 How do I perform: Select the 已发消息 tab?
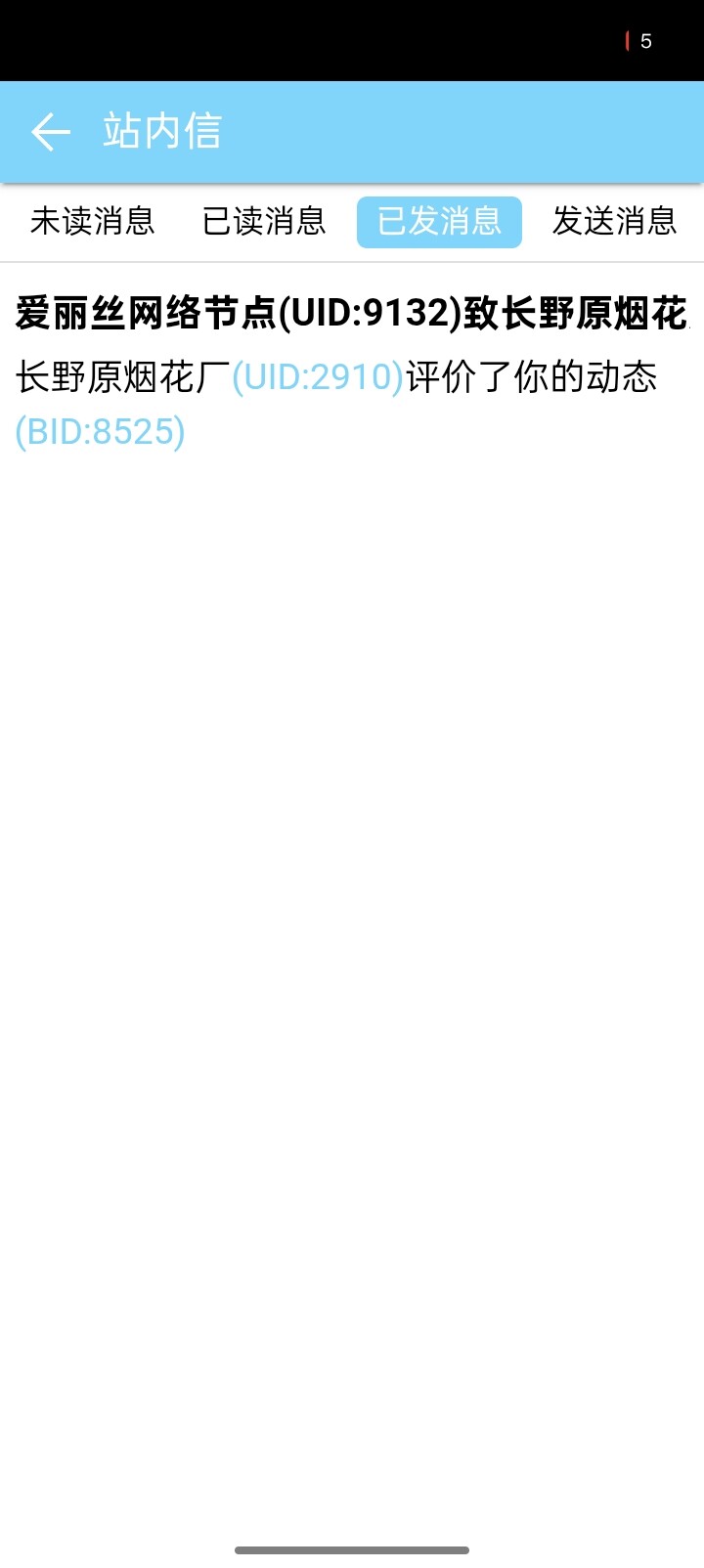click(439, 222)
